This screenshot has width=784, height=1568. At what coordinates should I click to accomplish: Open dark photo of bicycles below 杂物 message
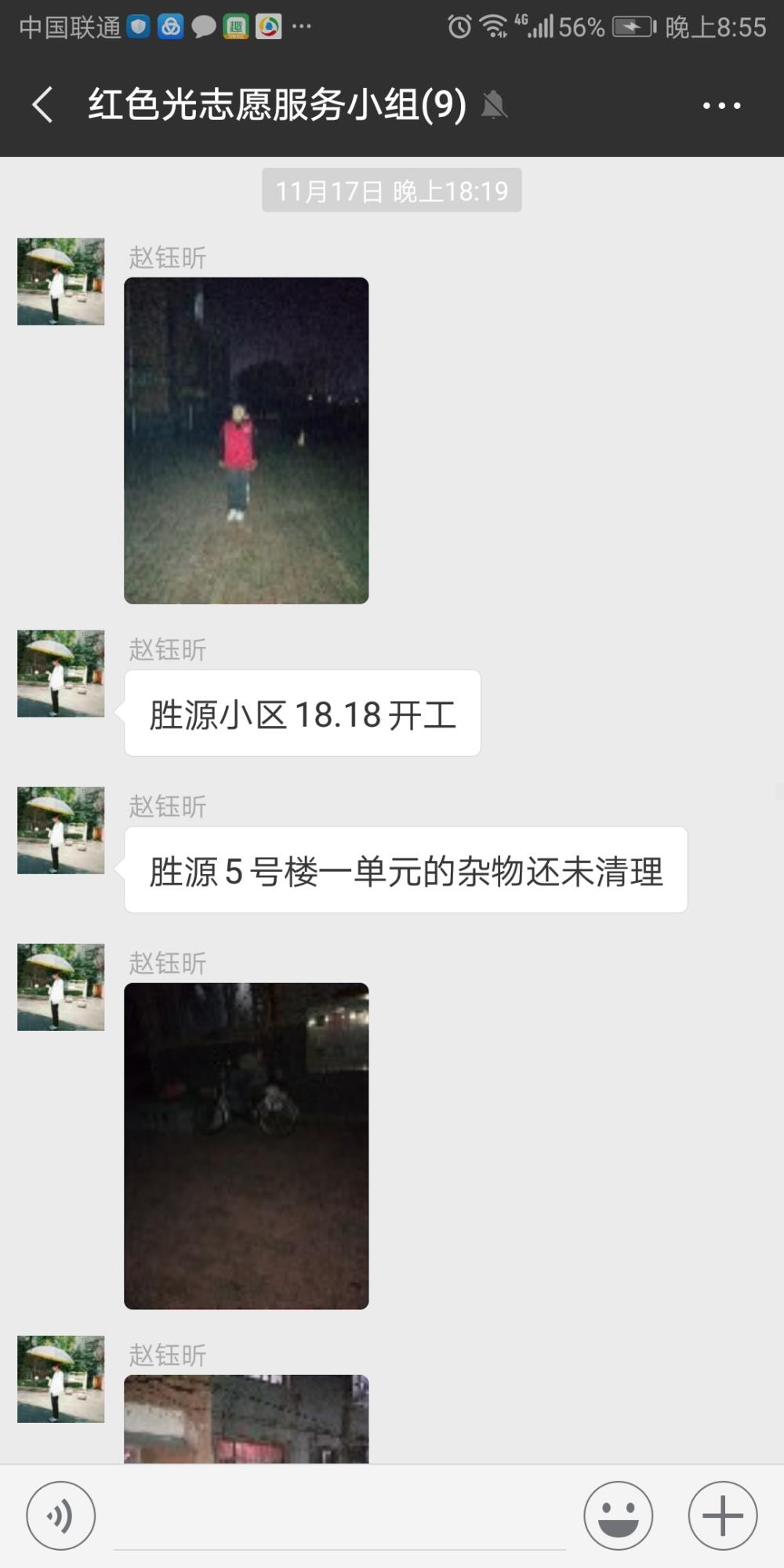click(x=246, y=1146)
